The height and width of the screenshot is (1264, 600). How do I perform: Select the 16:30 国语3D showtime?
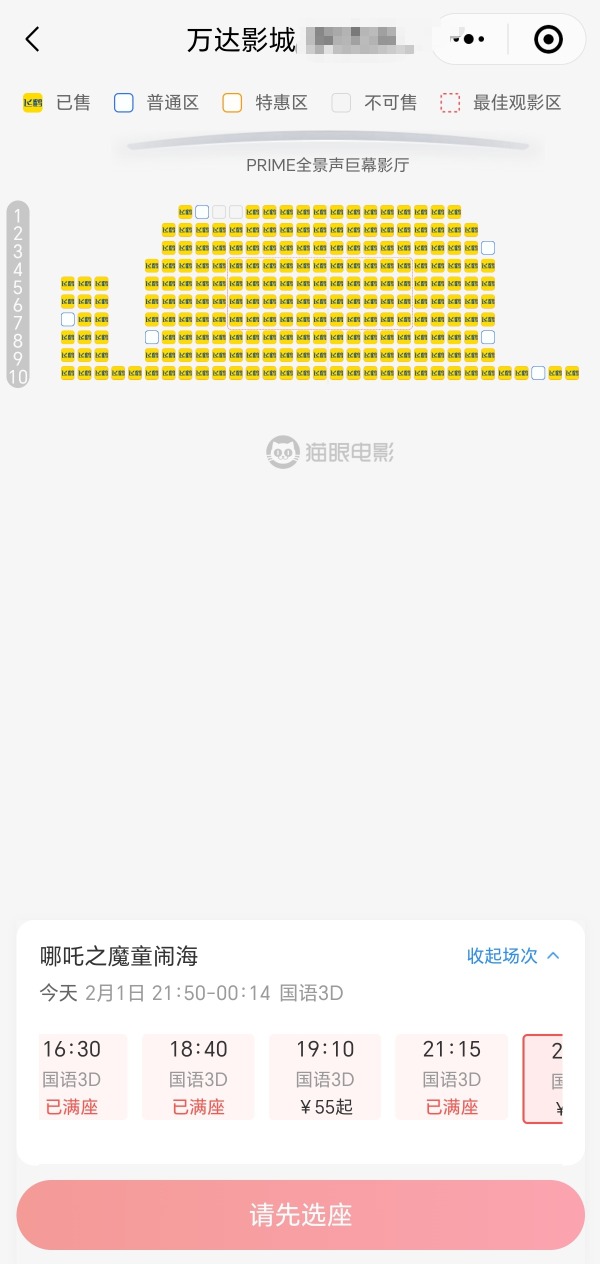click(x=83, y=1077)
